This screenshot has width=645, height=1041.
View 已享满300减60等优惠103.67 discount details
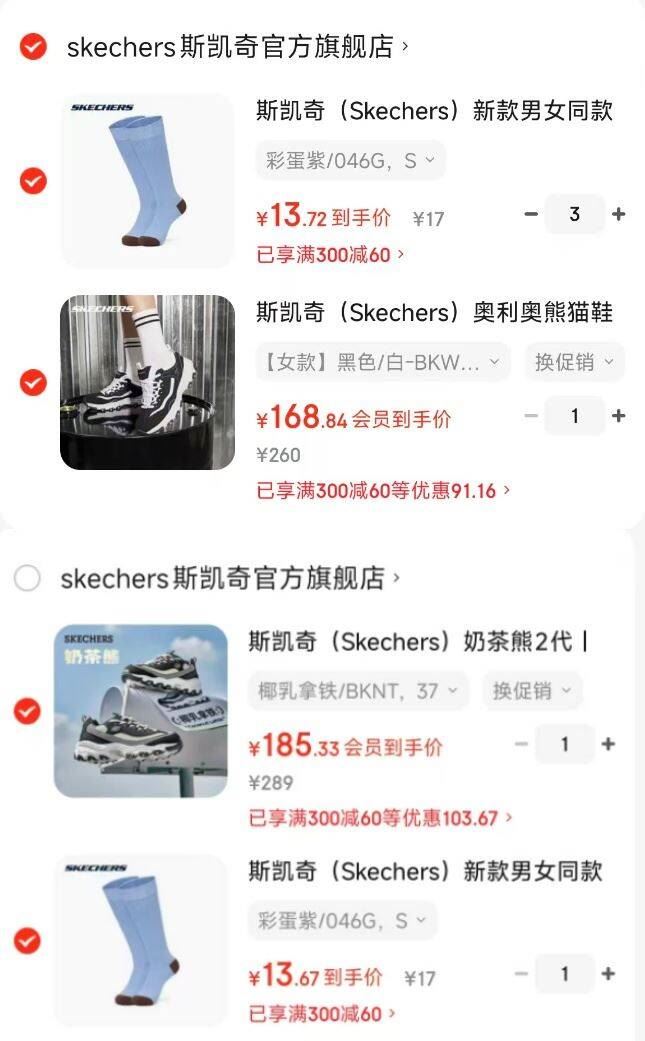(x=380, y=818)
